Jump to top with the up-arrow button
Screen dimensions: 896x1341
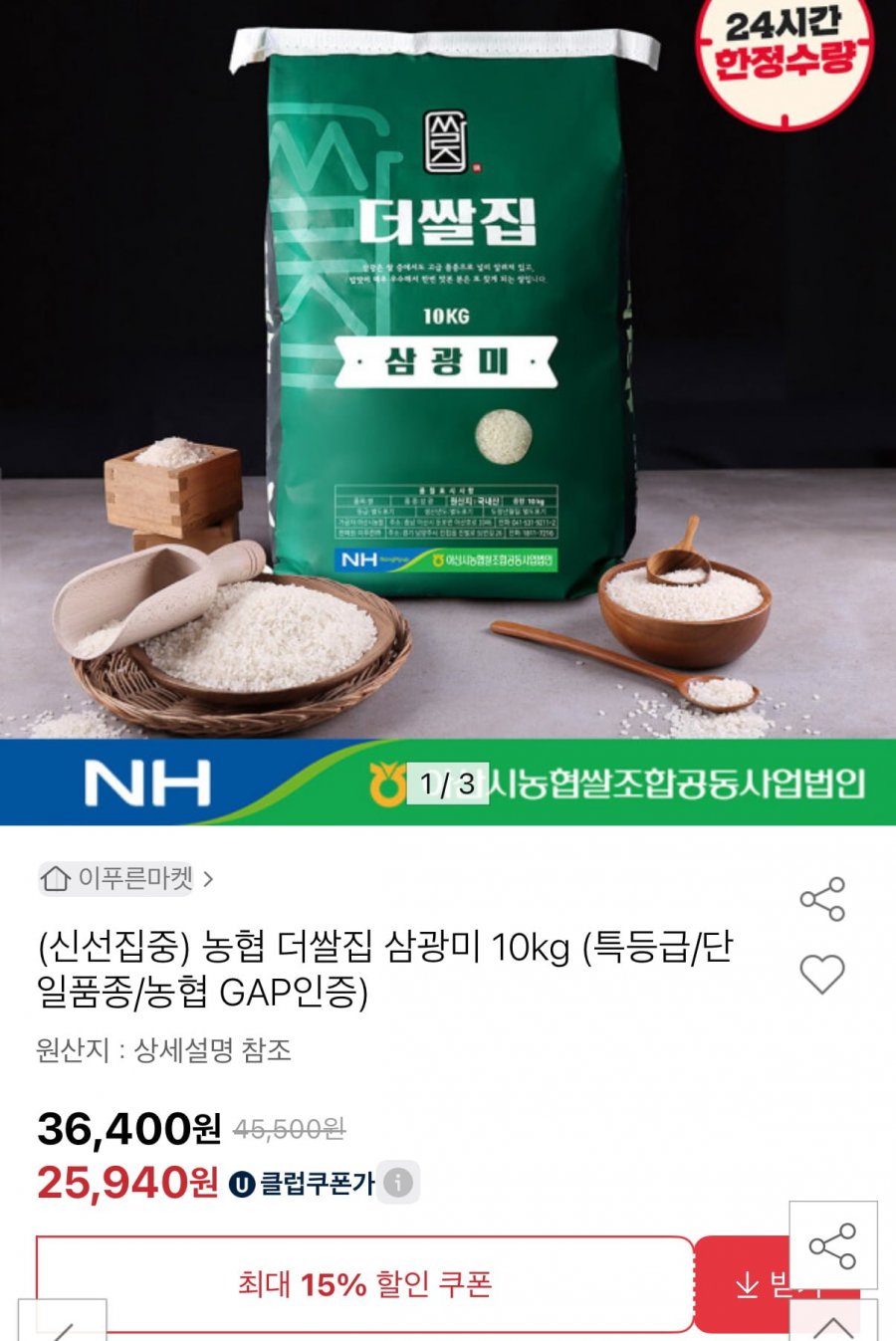click(x=833, y=1325)
